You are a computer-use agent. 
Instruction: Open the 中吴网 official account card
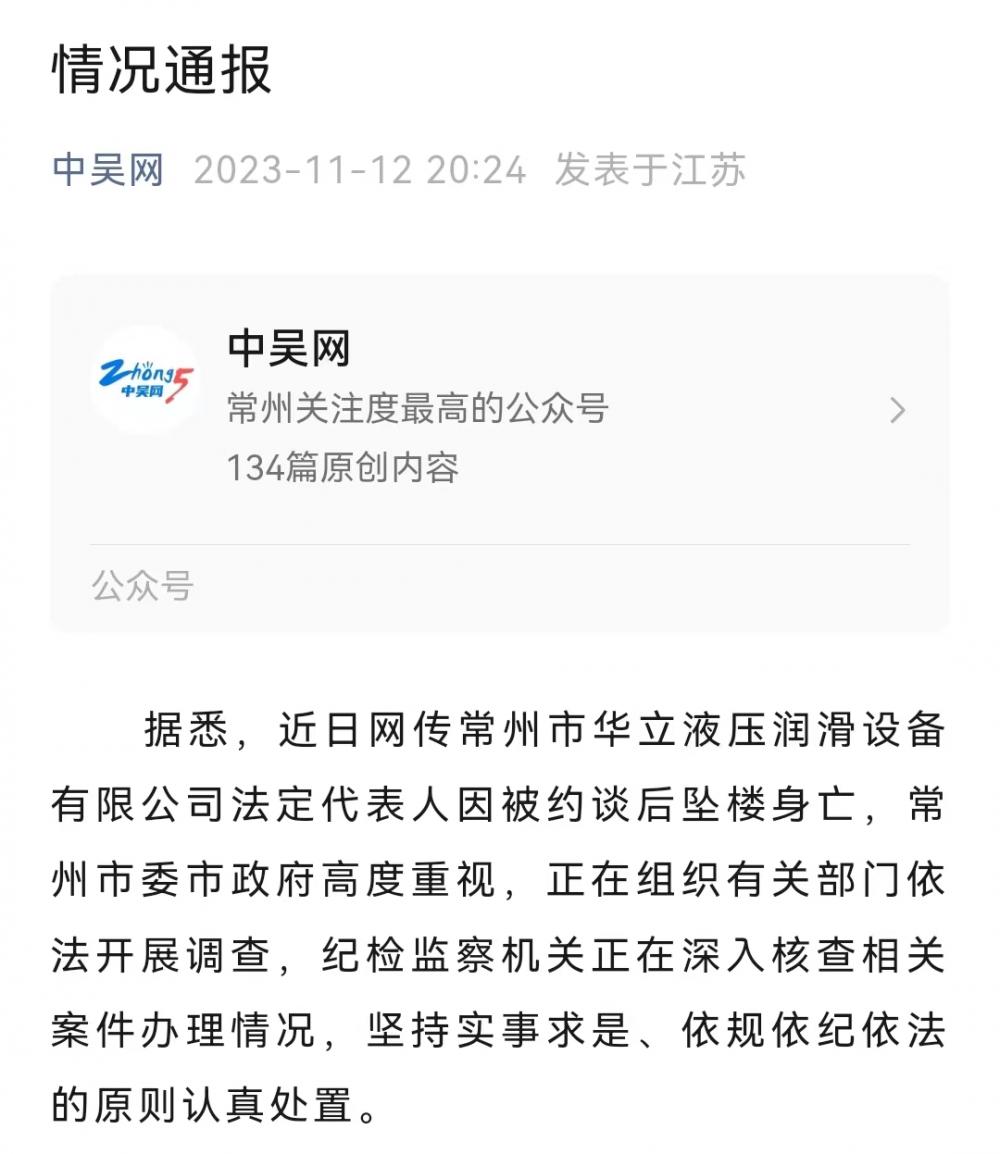click(500, 410)
